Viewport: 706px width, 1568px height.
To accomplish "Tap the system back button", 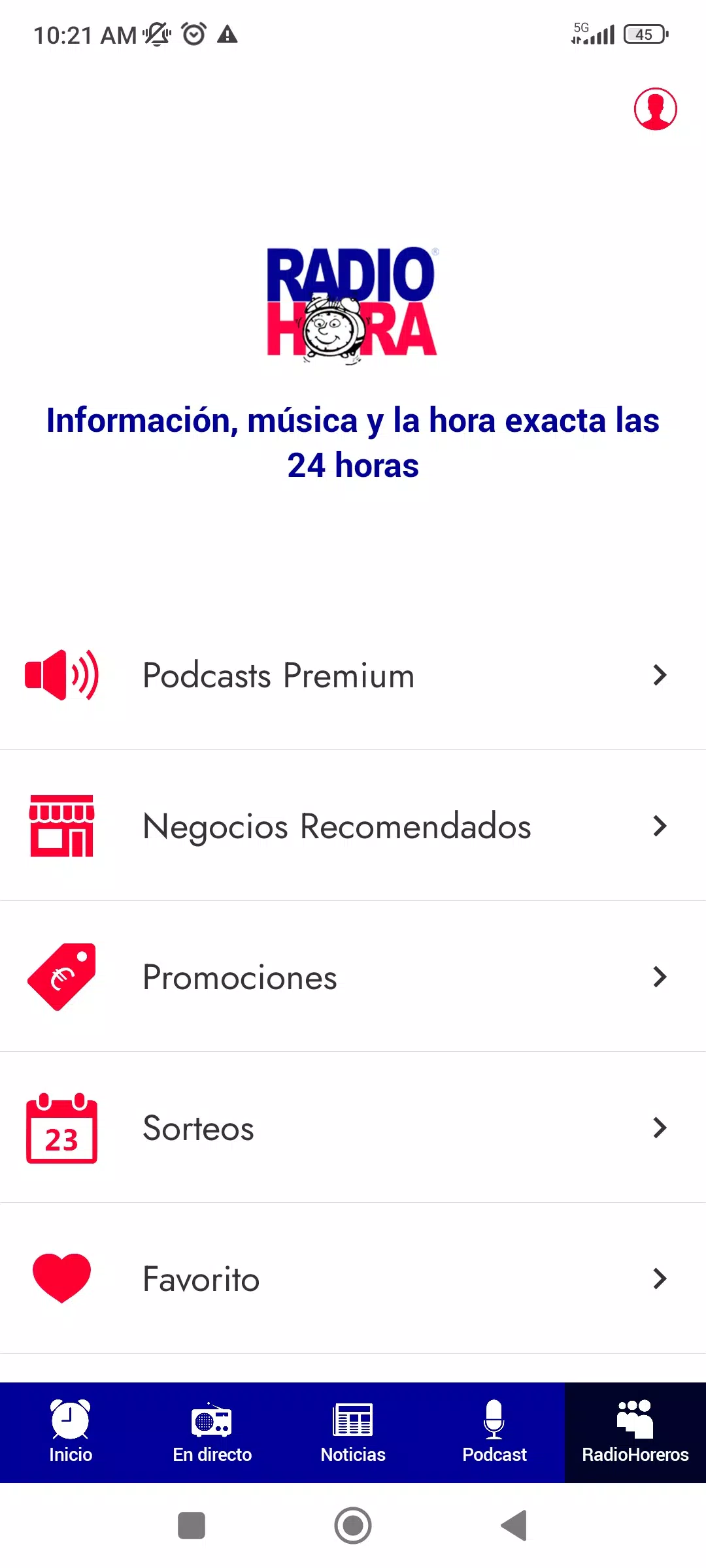I will (514, 1526).
